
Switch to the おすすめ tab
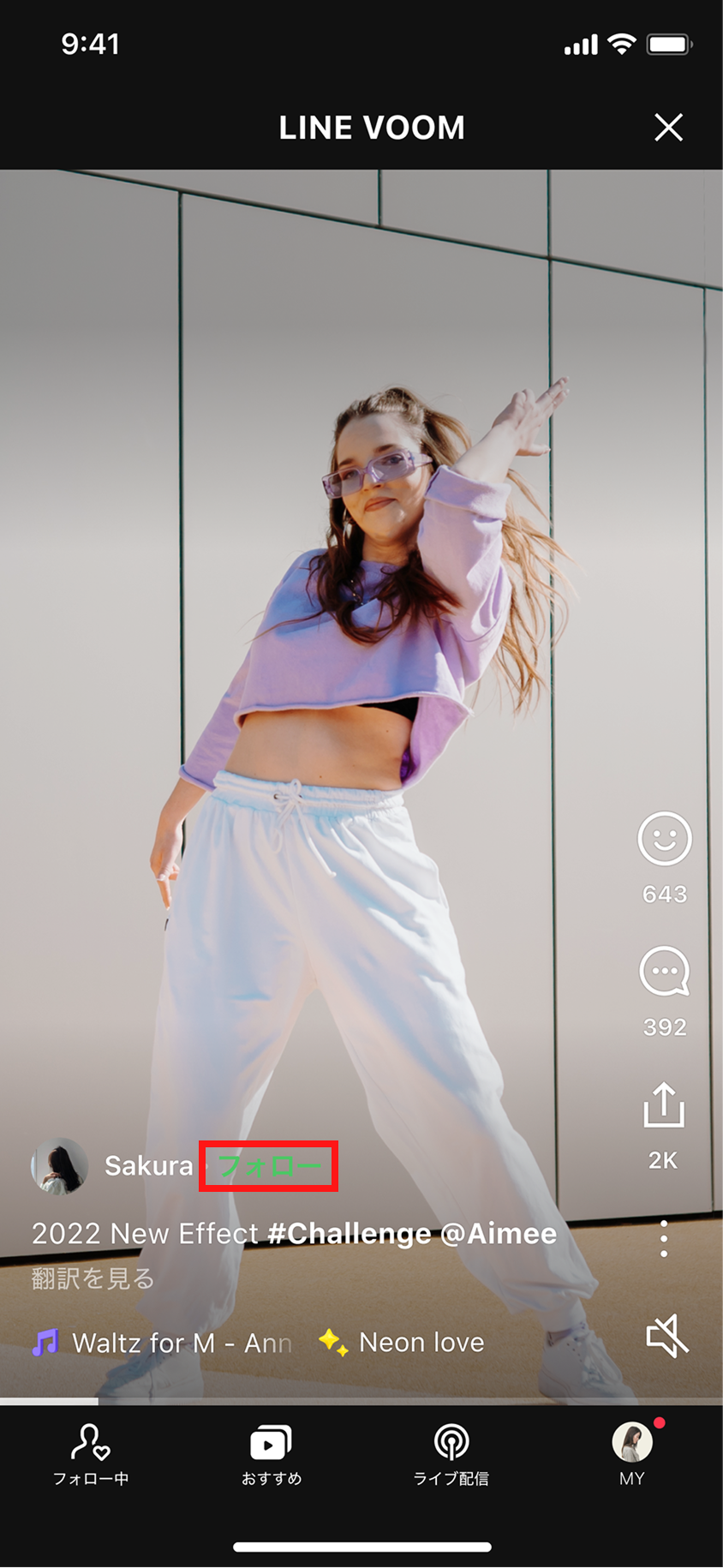point(271,1455)
